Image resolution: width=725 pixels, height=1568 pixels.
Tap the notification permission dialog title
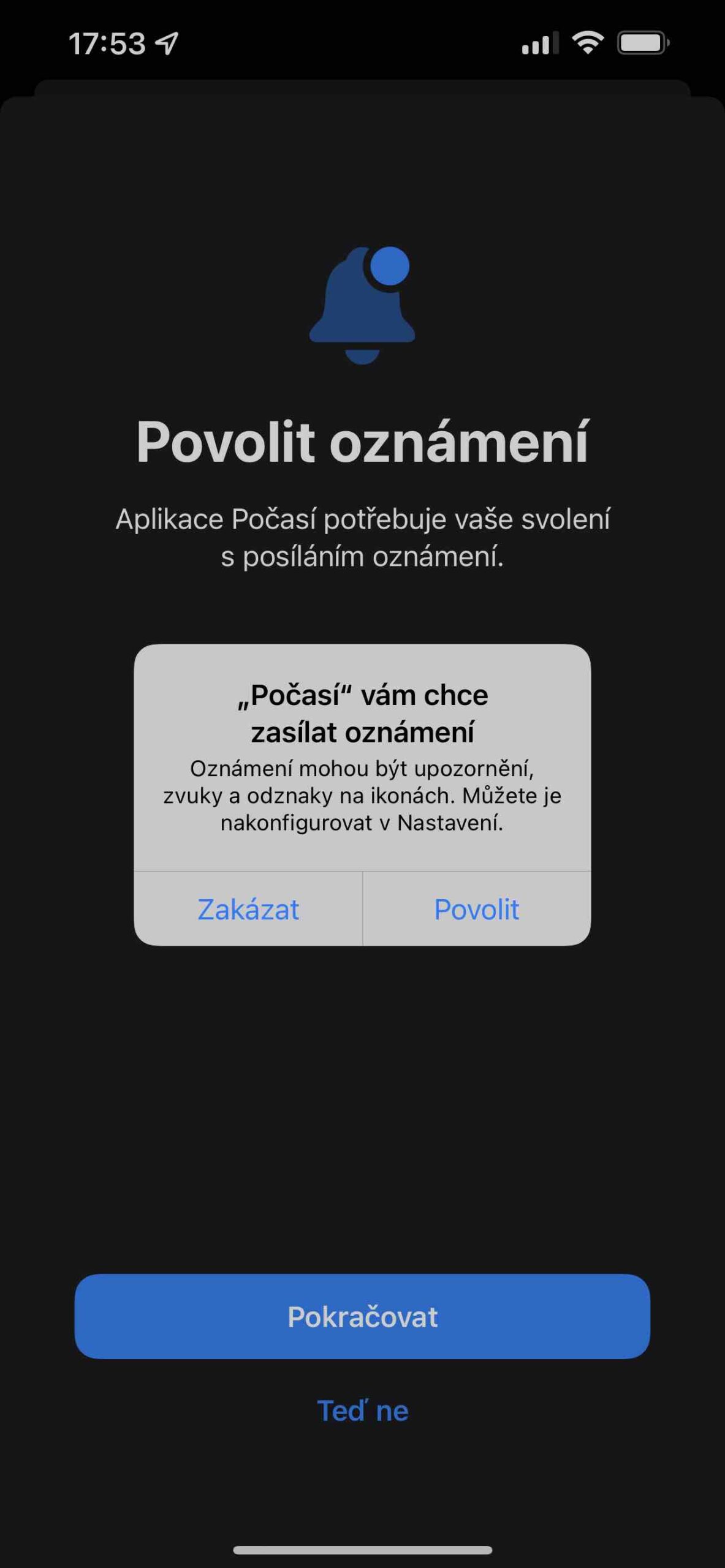point(362,714)
